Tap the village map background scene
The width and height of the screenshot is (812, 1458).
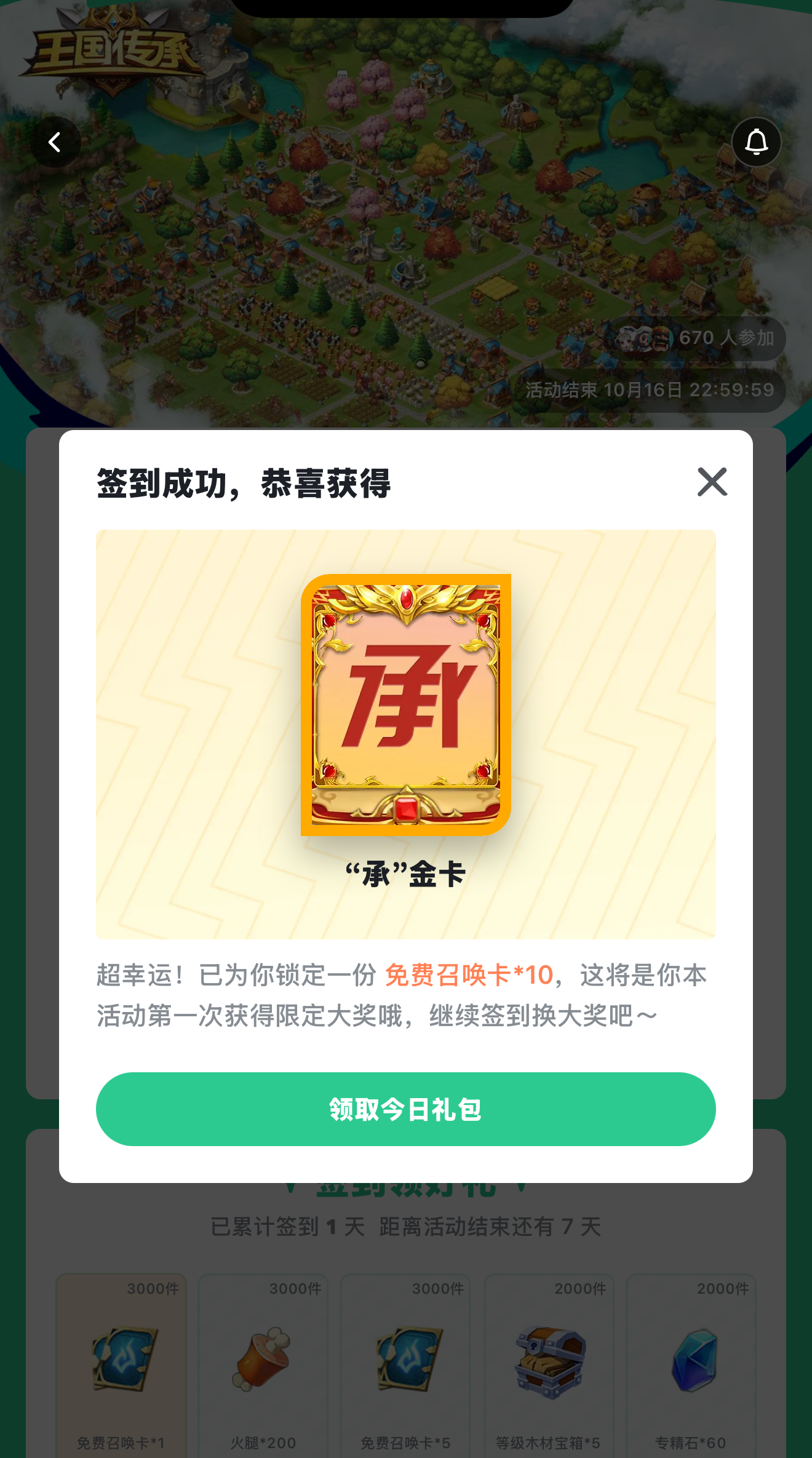coord(406,246)
